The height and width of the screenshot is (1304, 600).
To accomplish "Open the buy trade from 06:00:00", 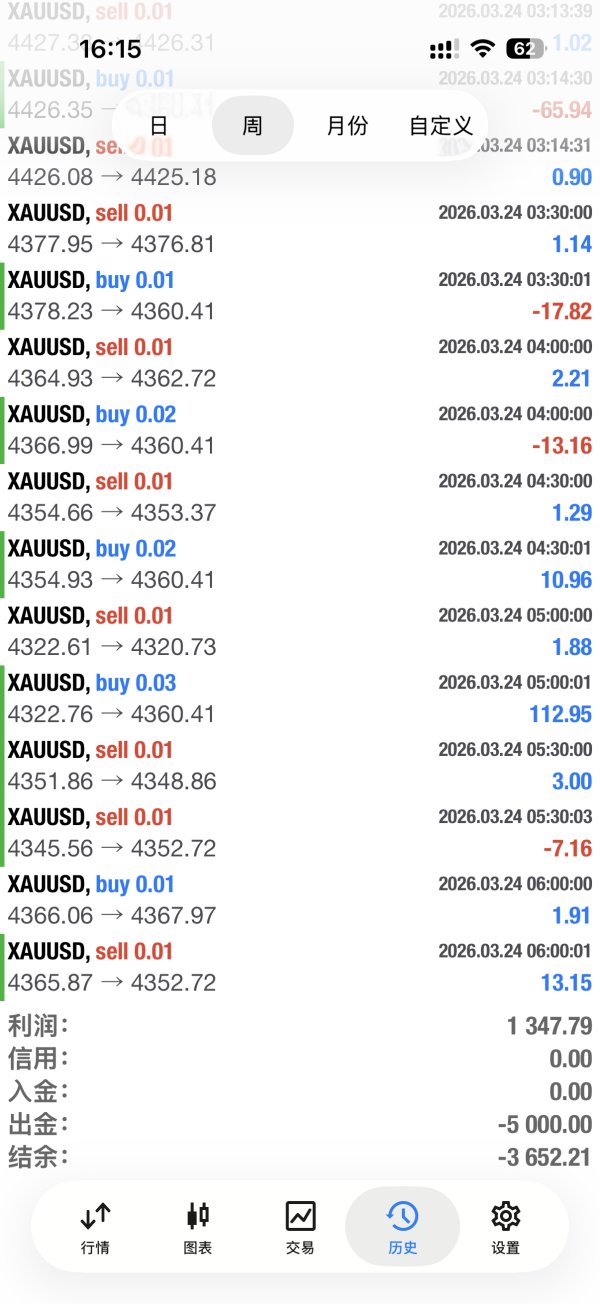I will 300,899.
